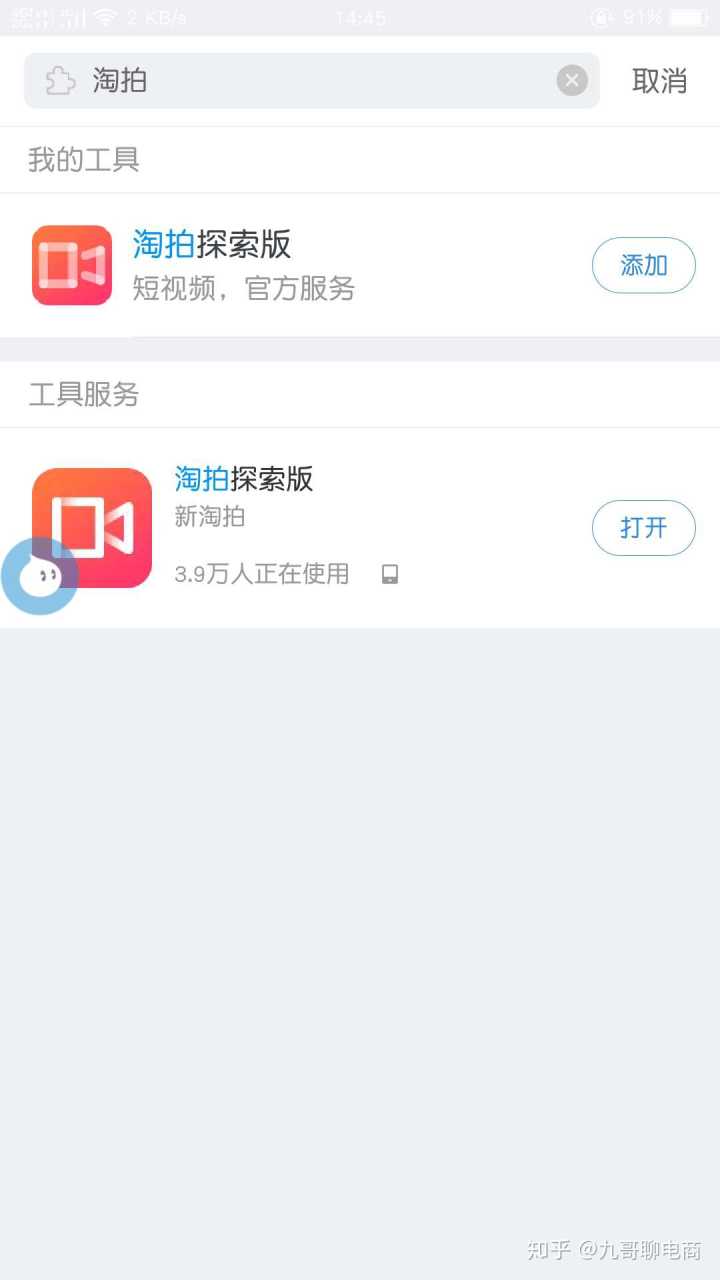720x1280 pixels.
Task: Open 淘拍探索版 with the 打开 button
Action: point(643,528)
